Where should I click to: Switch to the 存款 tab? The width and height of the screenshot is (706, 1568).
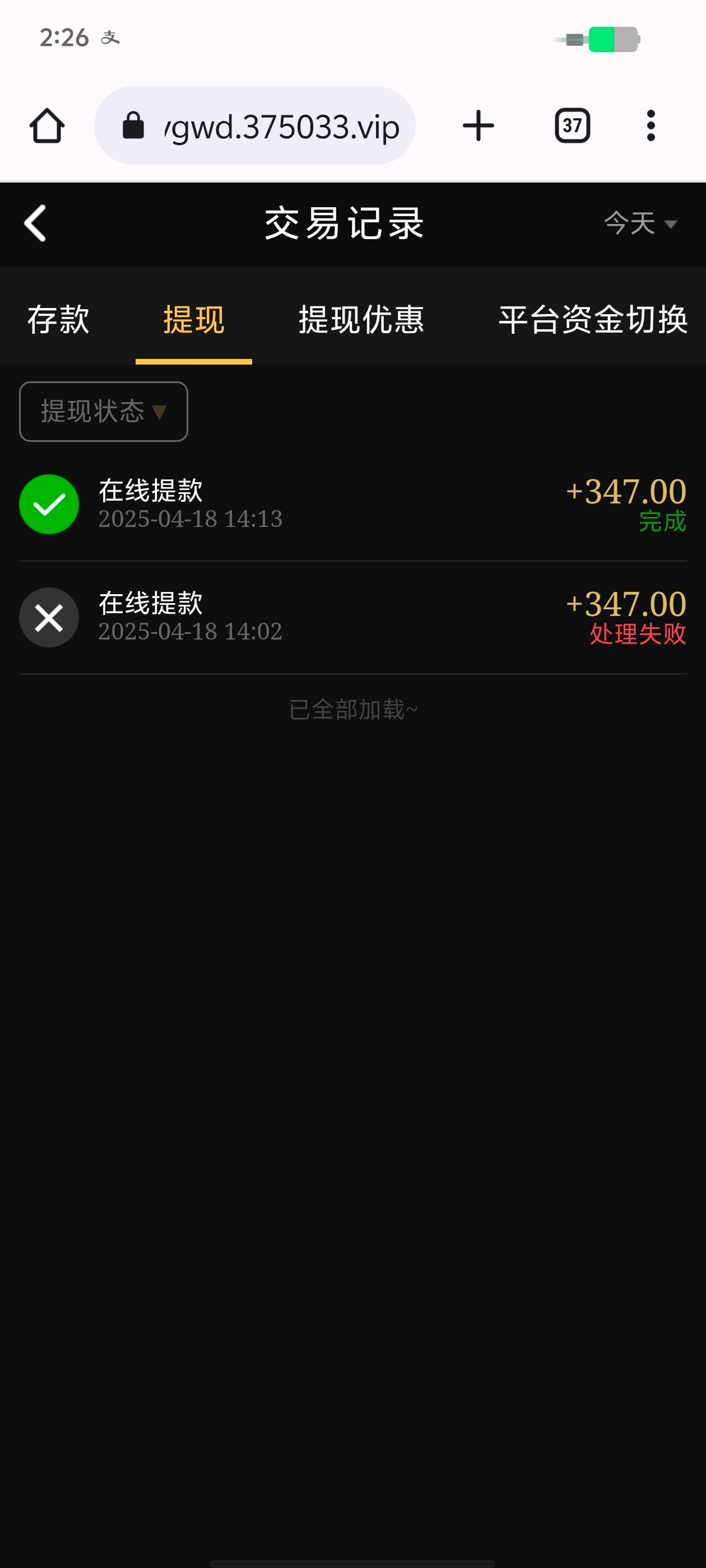58,320
